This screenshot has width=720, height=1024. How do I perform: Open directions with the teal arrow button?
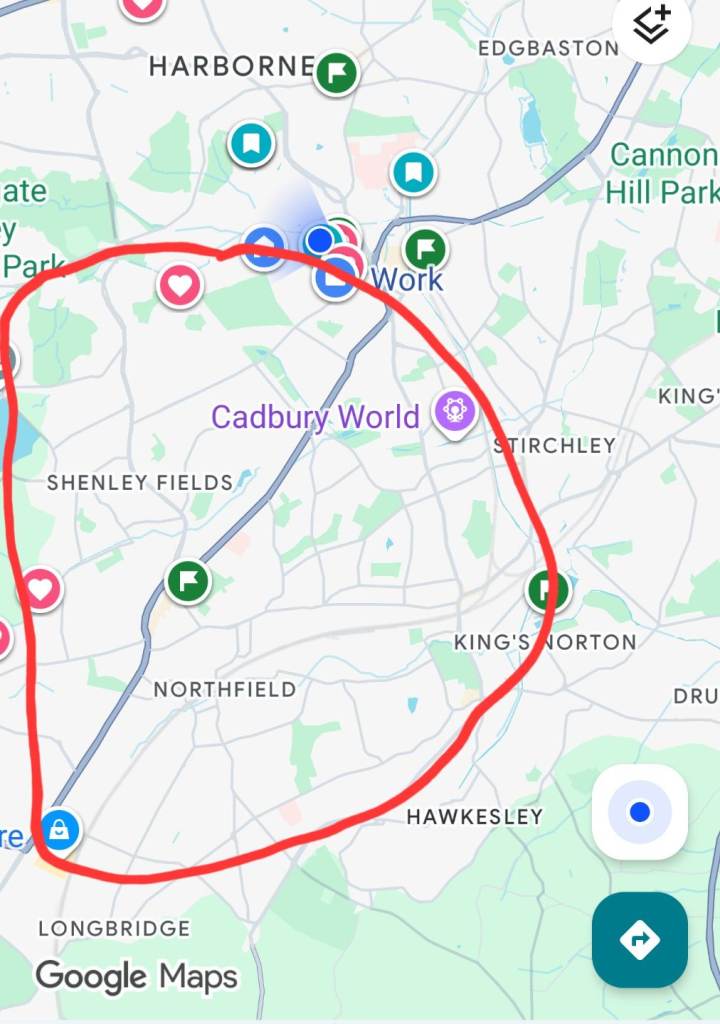pyautogui.click(x=640, y=940)
